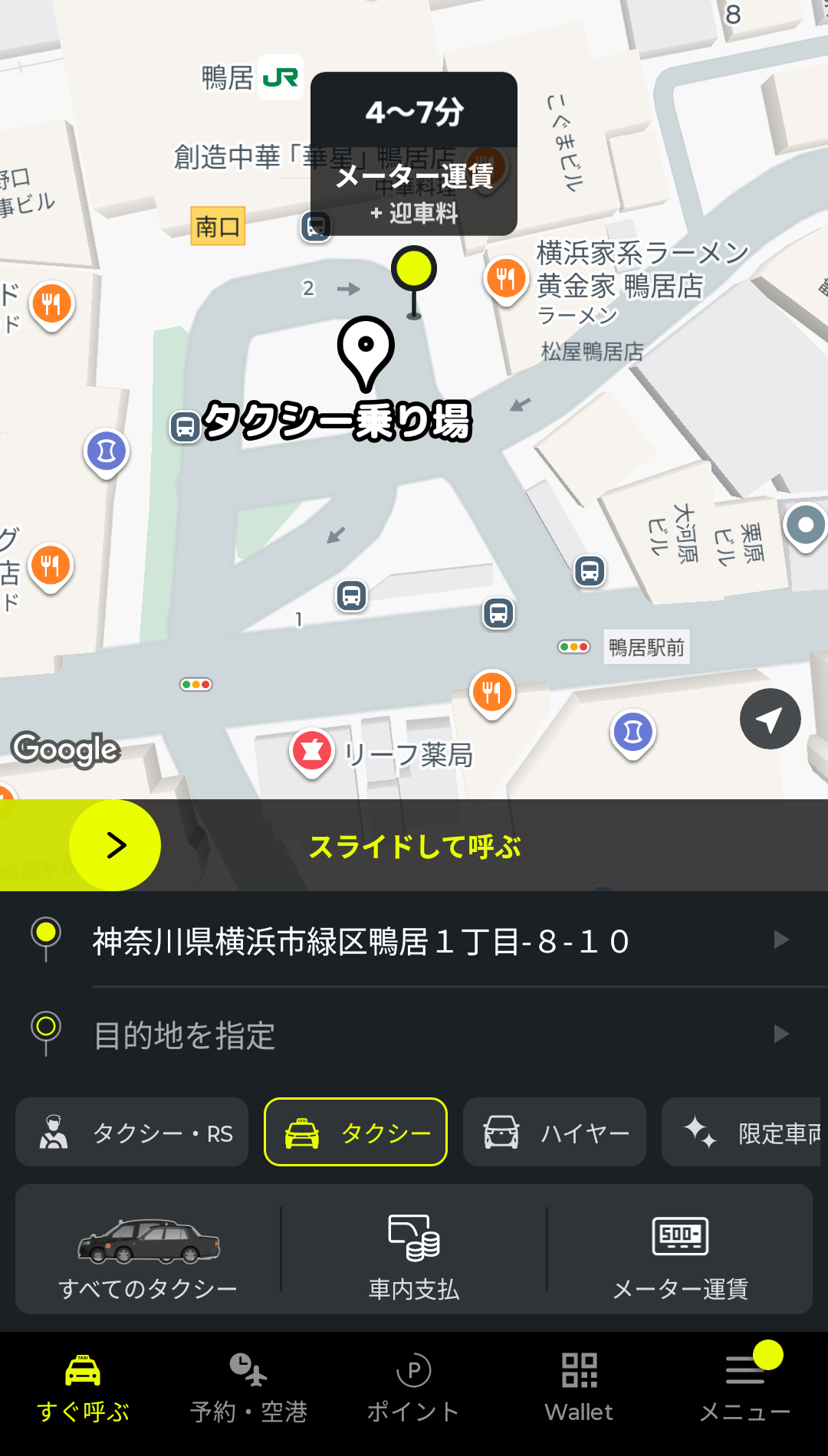Tap the リーフ薬局 map marker
This screenshot has height=1456, width=828.
click(311, 751)
